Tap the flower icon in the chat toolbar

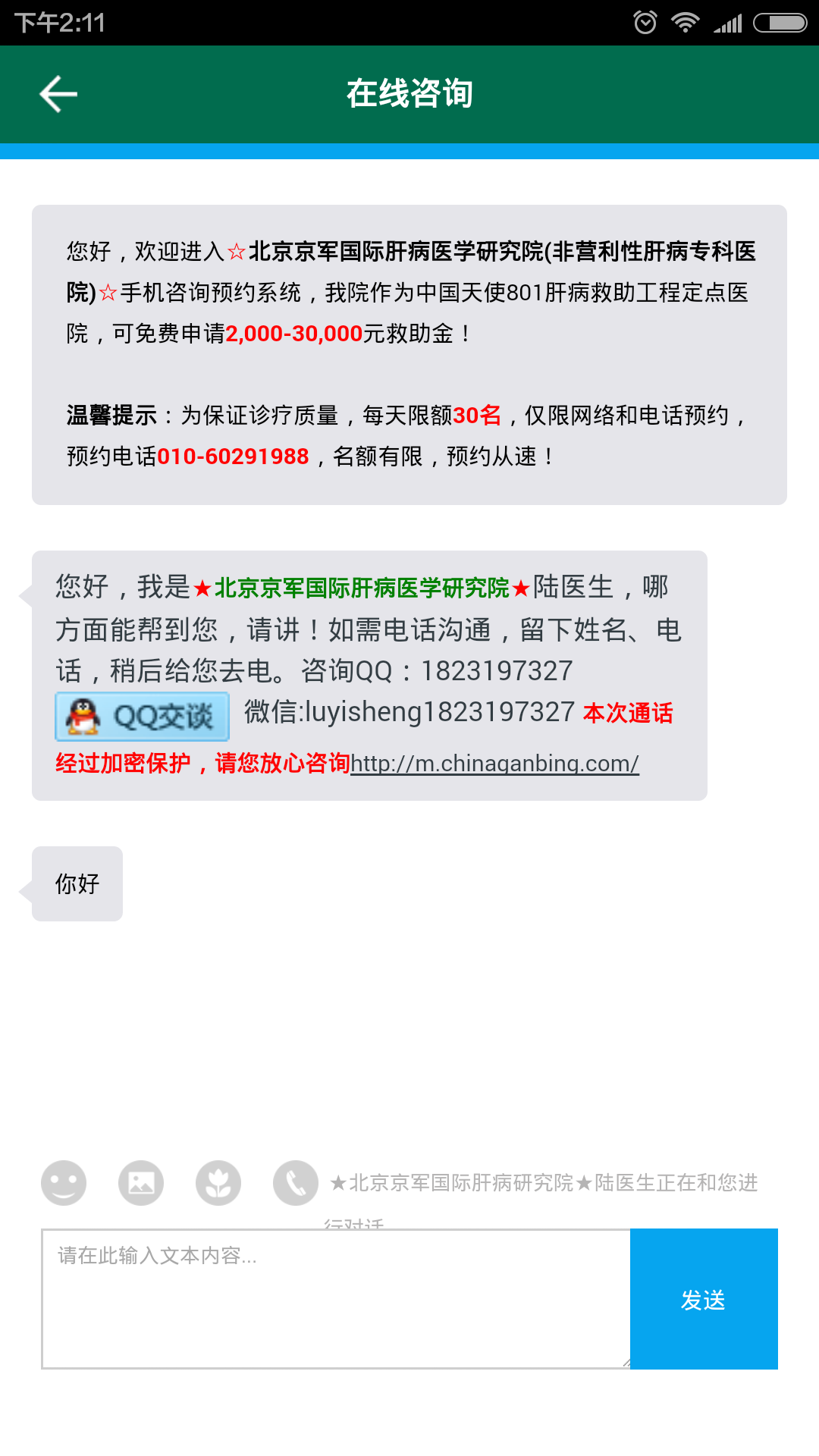218,1182
